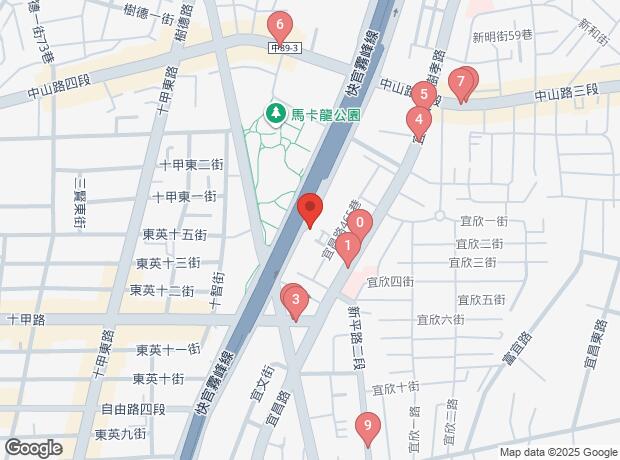Viewport: 620px width, 460px height.
Task: Select map marker number 3
Action: point(295,299)
